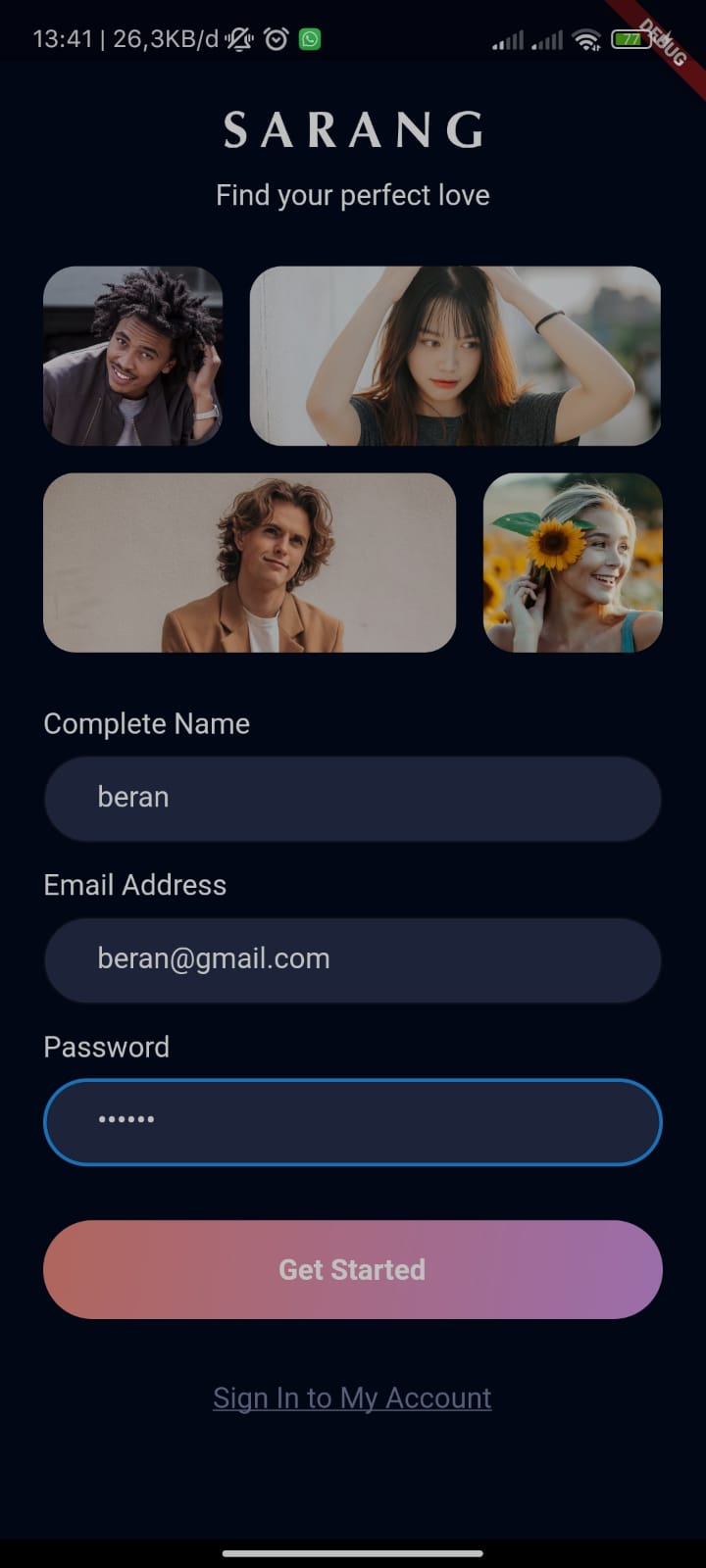This screenshot has height=1568, width=706.
Task: Tap the clock showing 13:41
Action: click(65, 38)
